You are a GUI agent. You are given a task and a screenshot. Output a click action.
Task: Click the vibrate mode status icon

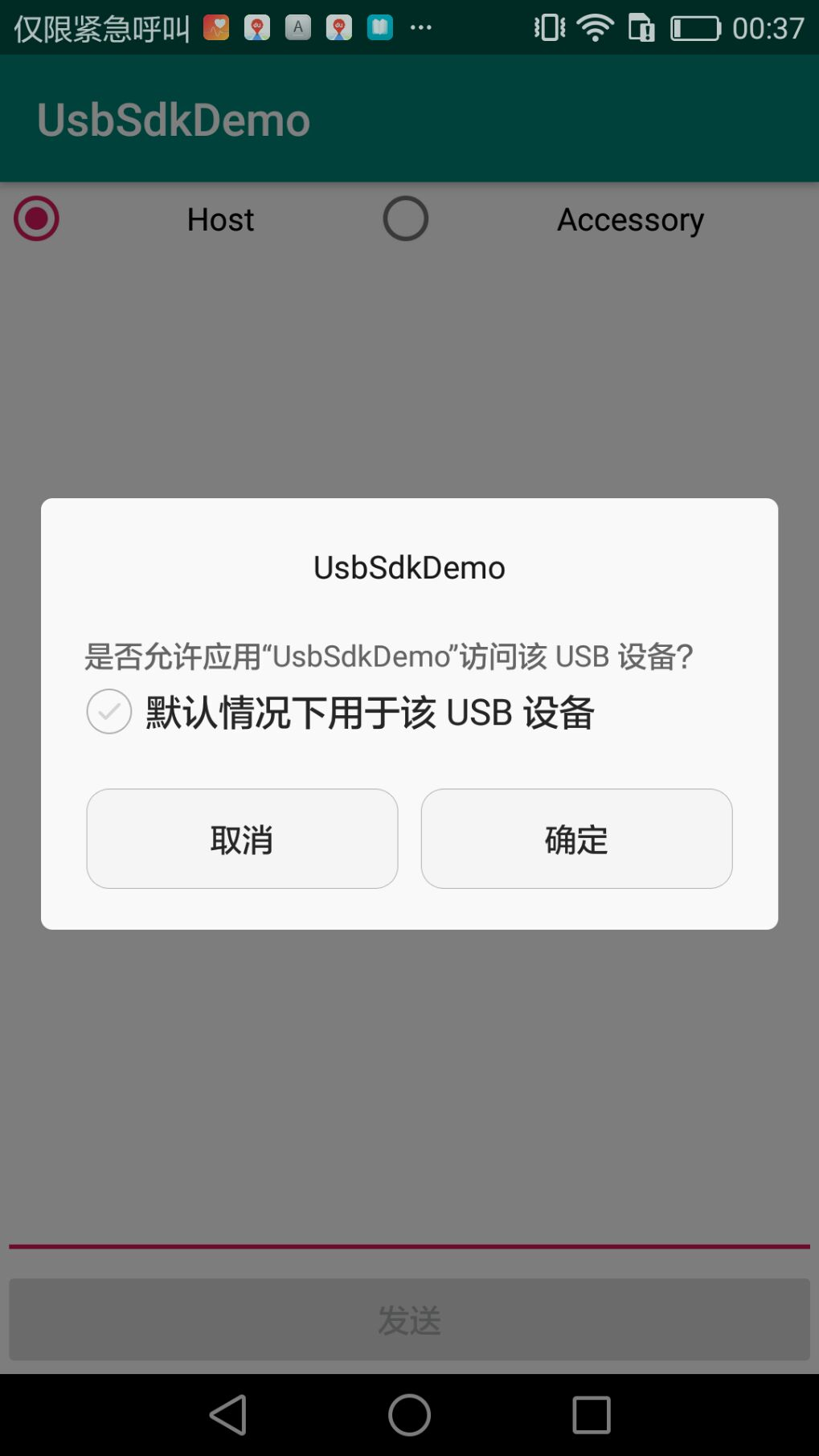(x=546, y=27)
